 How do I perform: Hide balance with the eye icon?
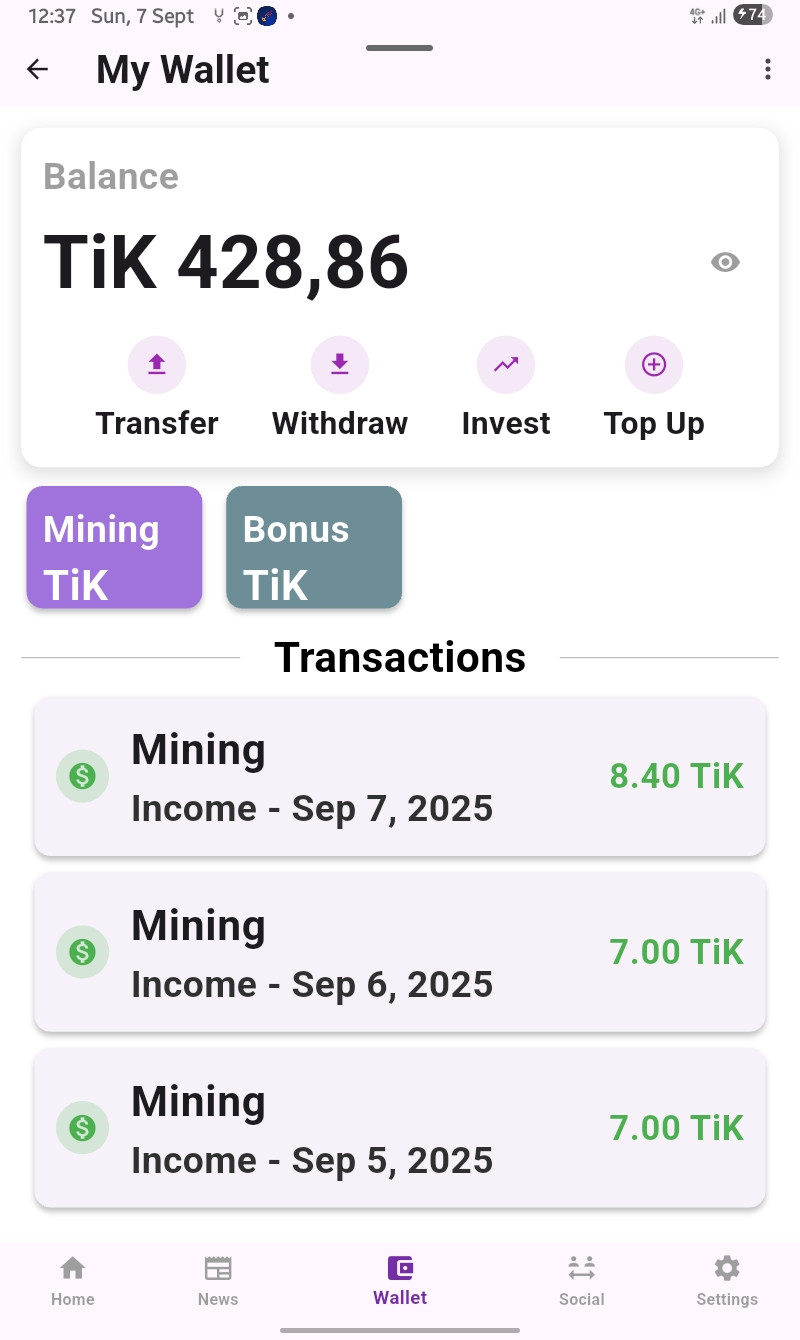725,262
